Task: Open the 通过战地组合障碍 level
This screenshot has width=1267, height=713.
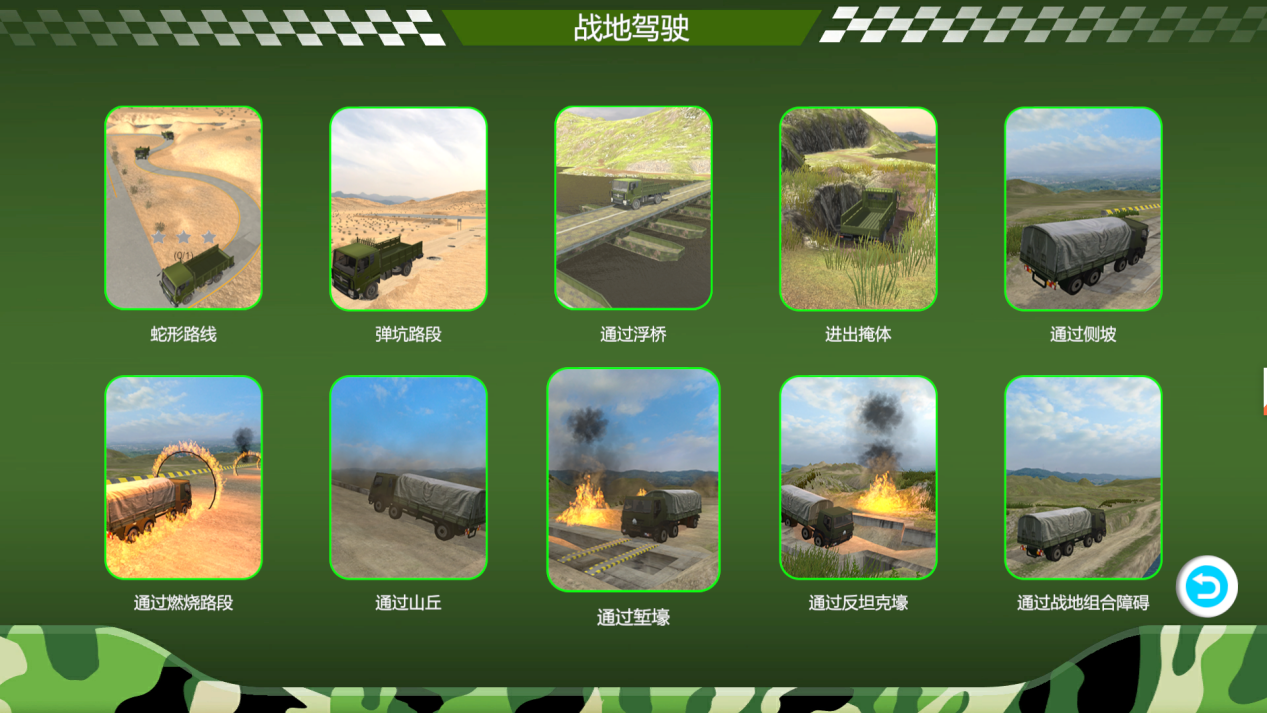Action: pos(1083,477)
